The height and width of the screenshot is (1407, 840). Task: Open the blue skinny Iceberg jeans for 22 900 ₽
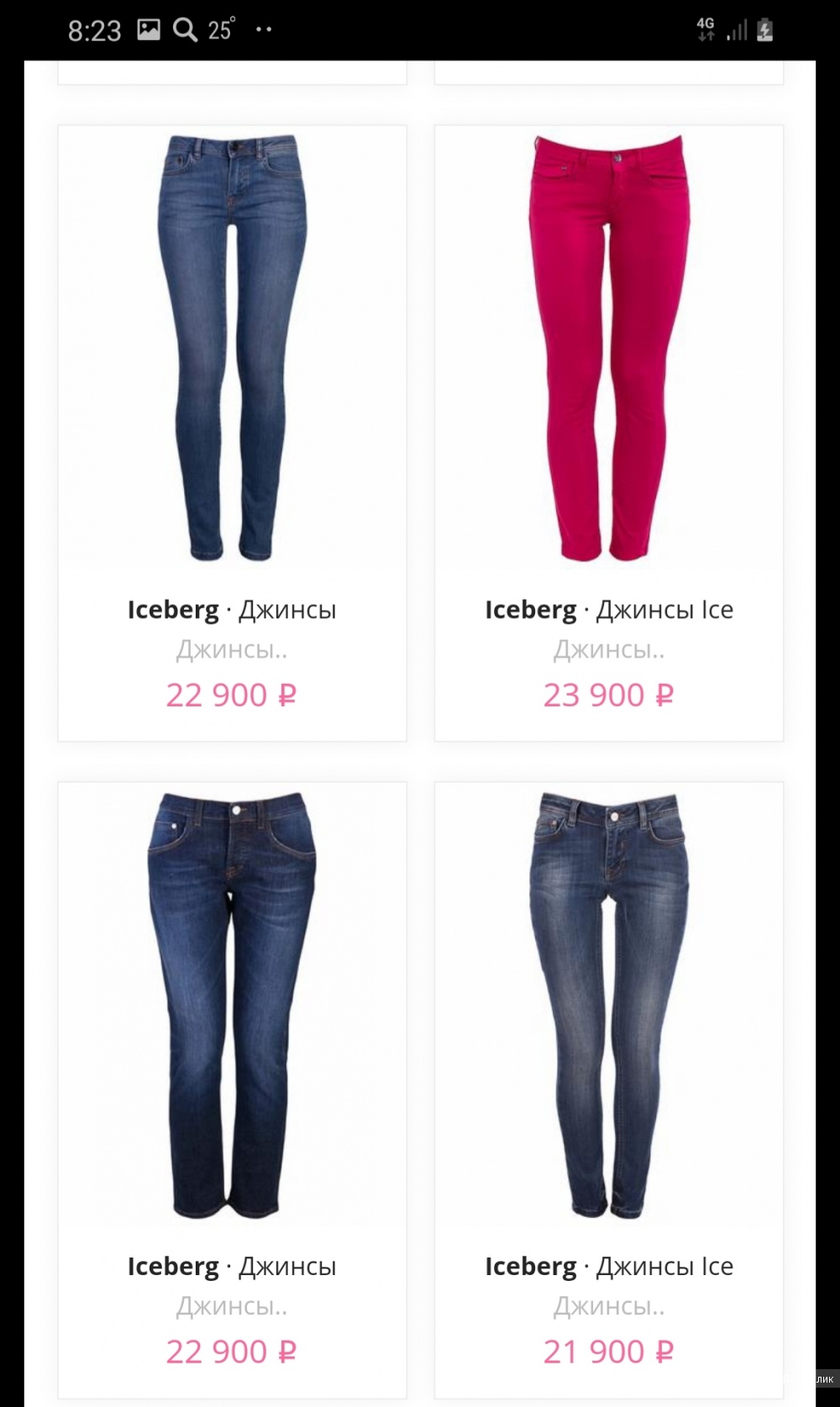pos(232,349)
